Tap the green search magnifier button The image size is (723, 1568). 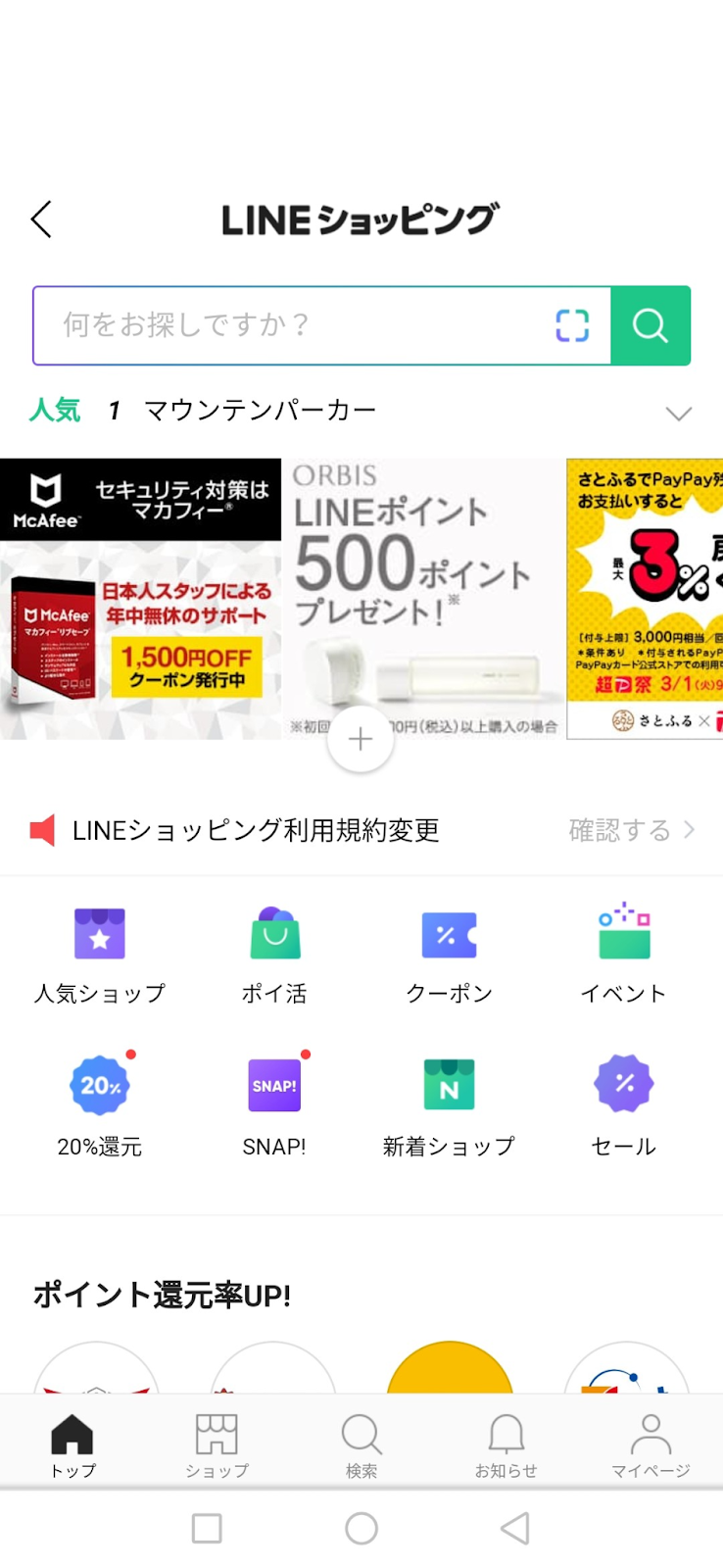[x=651, y=325]
